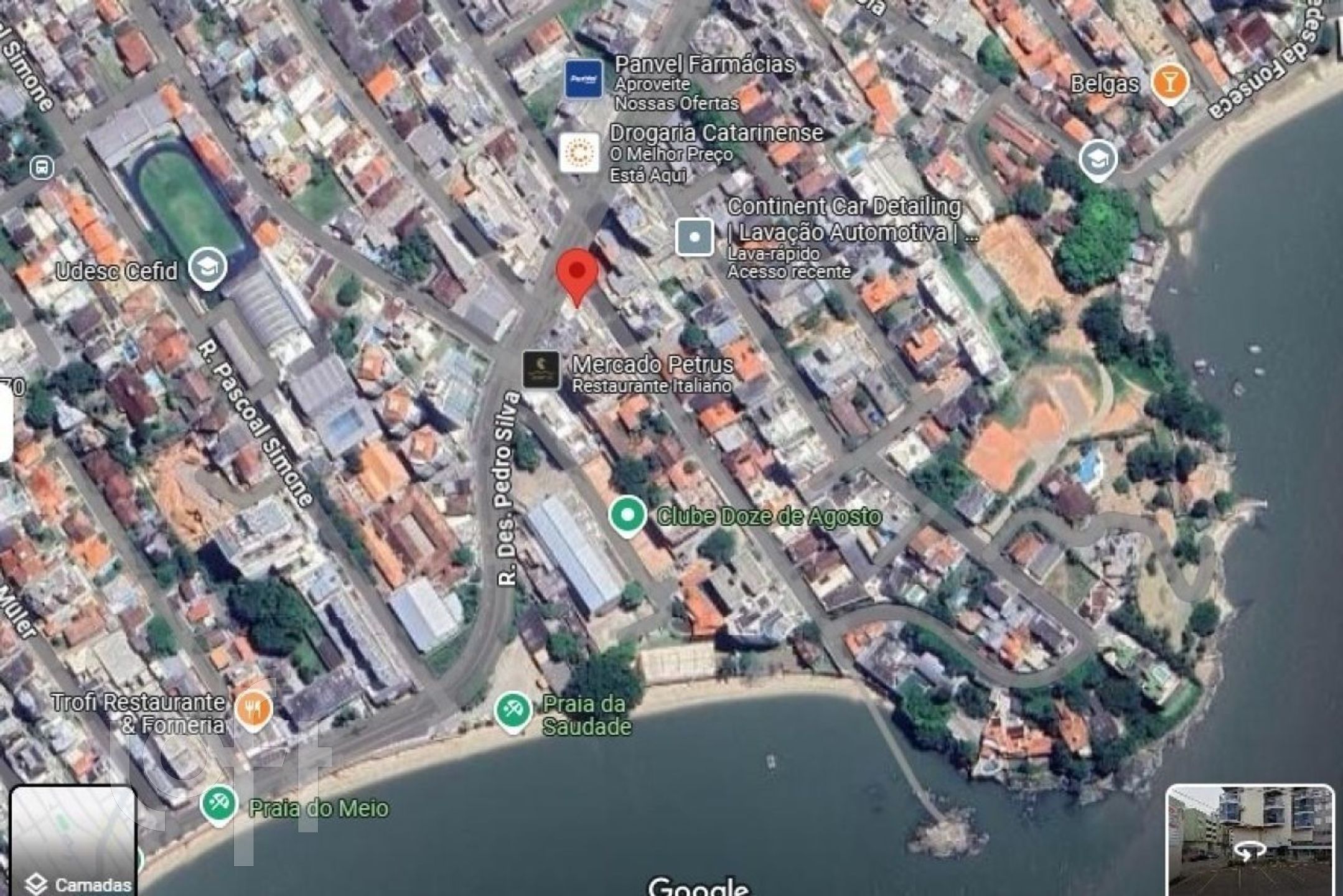Open Continent Car Detailing marker
1343x896 pixels.
[x=695, y=237]
